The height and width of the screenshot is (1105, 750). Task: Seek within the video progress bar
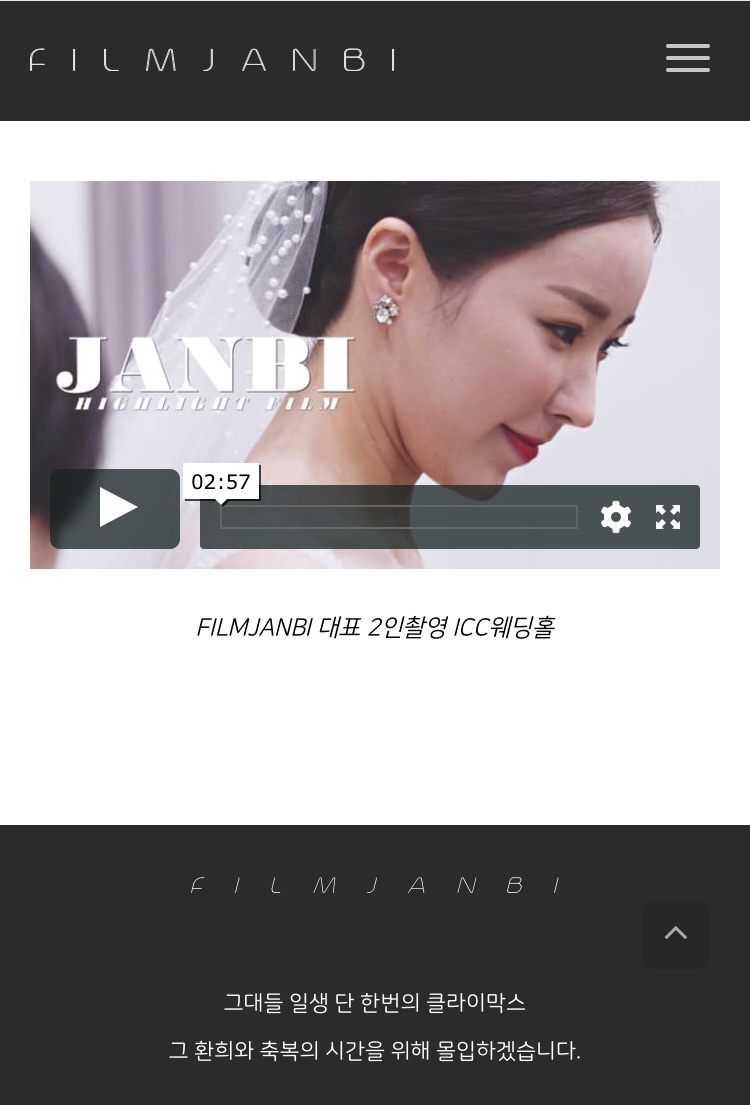pyautogui.click(x=399, y=517)
